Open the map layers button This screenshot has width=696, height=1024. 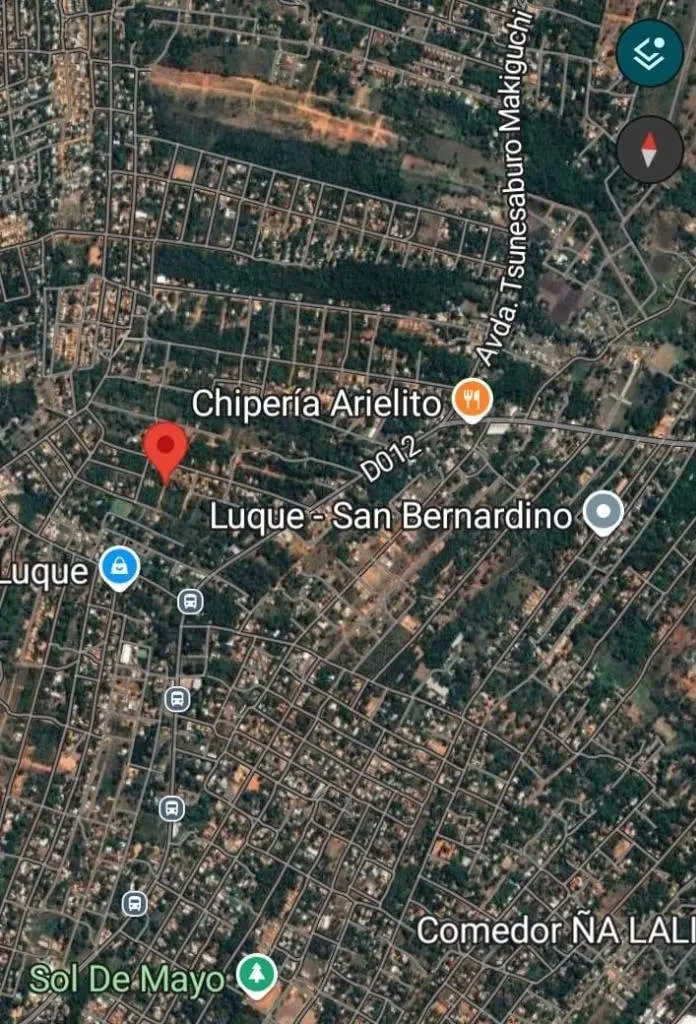(x=650, y=53)
